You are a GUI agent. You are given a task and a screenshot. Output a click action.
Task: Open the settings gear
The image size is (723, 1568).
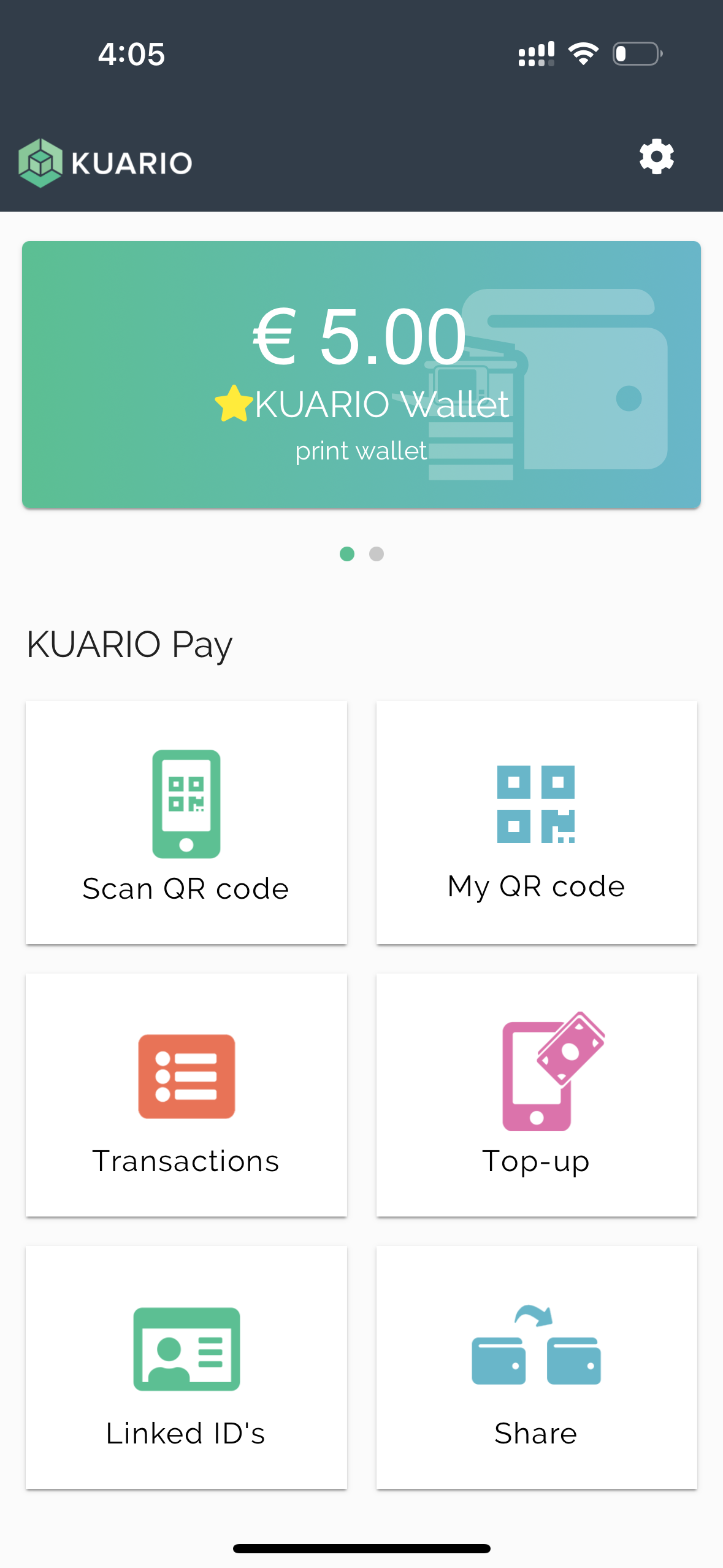[656, 157]
